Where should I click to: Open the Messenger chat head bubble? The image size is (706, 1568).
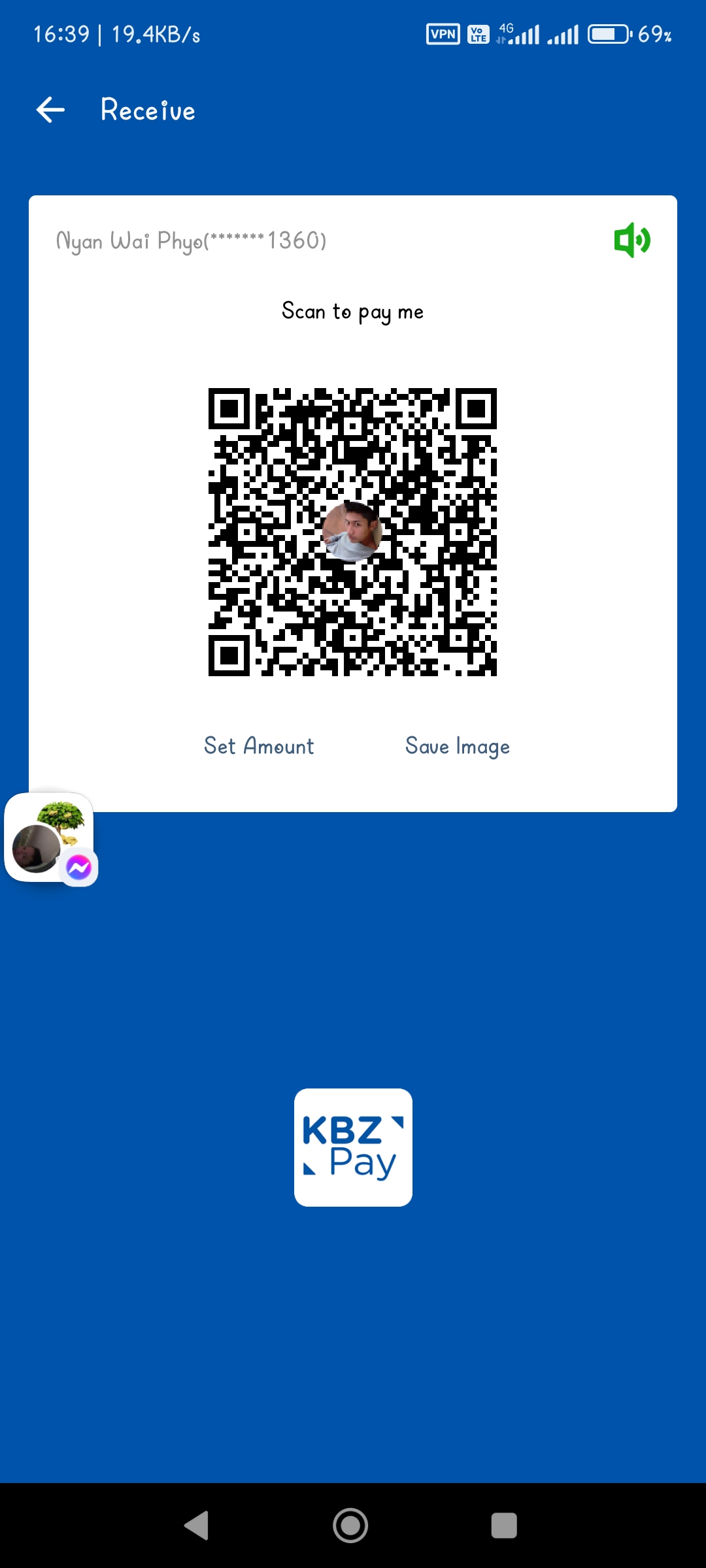[x=50, y=838]
